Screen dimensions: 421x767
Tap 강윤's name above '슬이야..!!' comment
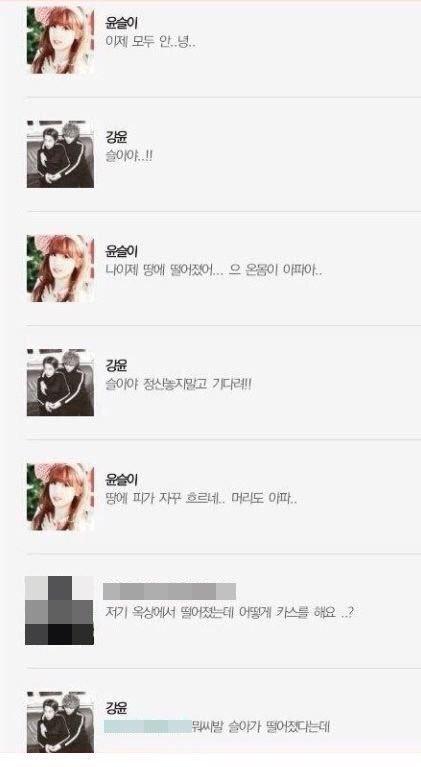pyautogui.click(x=116, y=136)
